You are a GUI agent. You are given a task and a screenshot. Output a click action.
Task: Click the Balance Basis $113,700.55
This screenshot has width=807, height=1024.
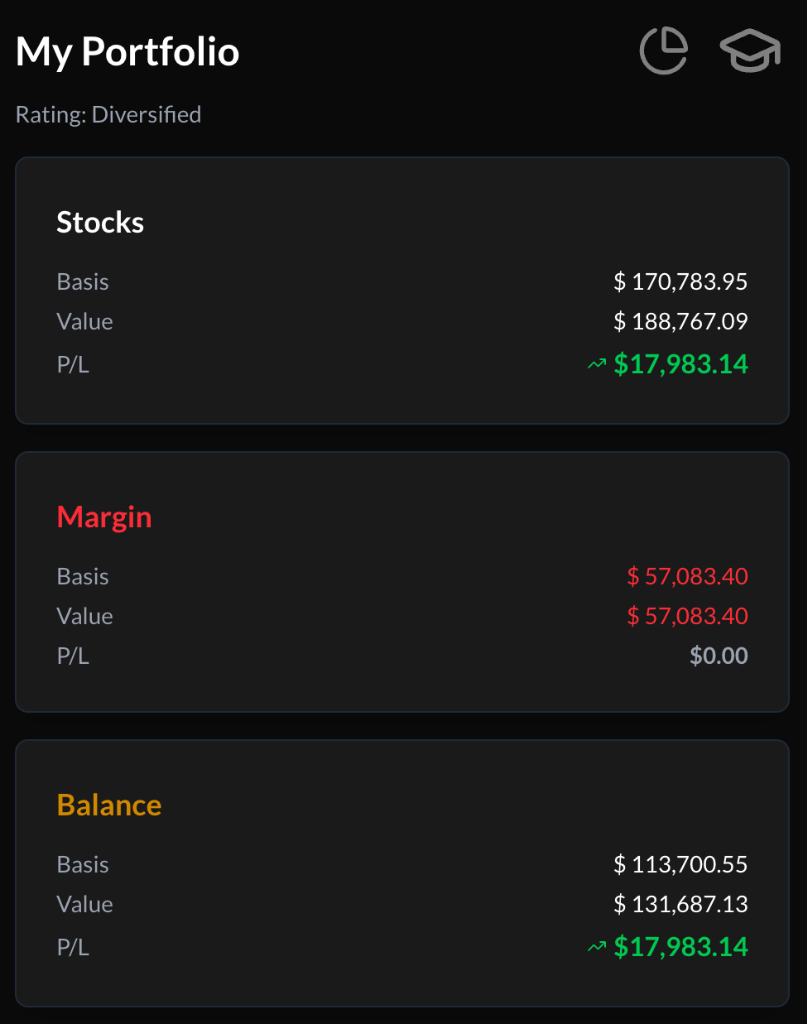682,864
